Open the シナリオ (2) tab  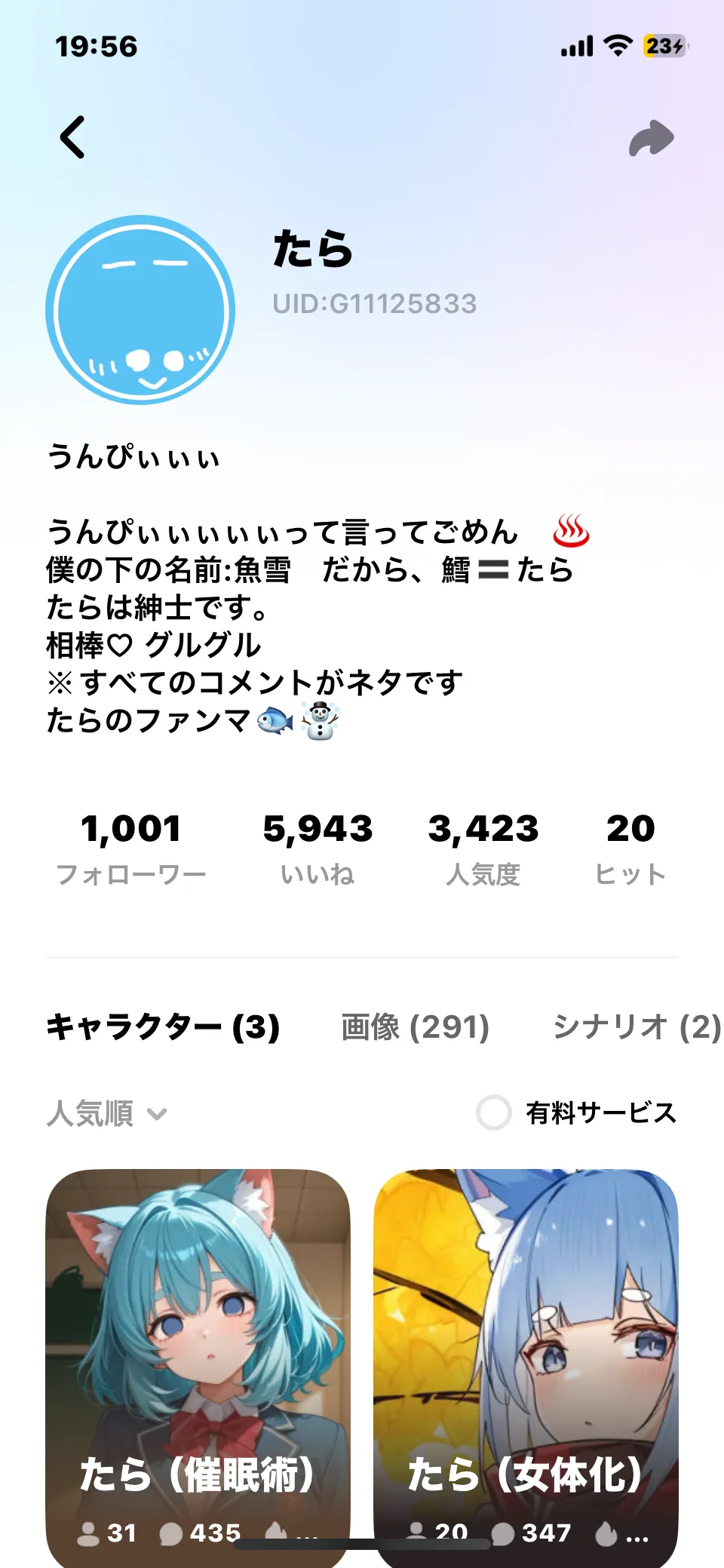(636, 1026)
